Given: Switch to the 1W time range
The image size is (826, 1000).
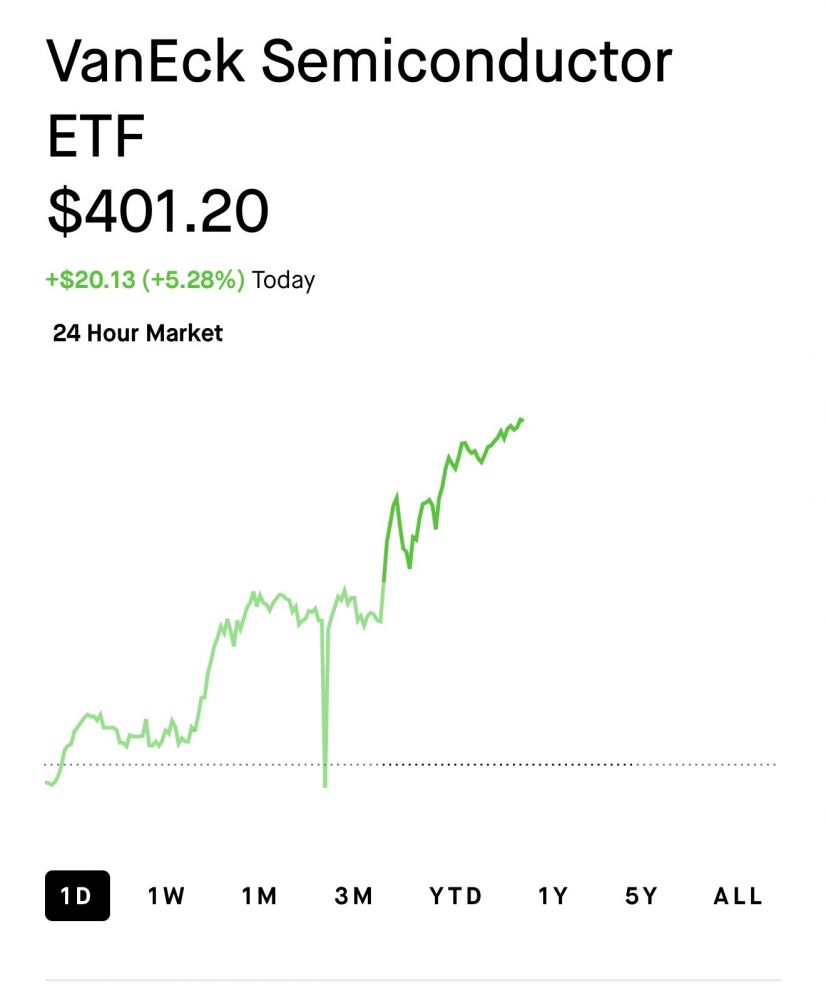Looking at the screenshot, I should [x=167, y=896].
